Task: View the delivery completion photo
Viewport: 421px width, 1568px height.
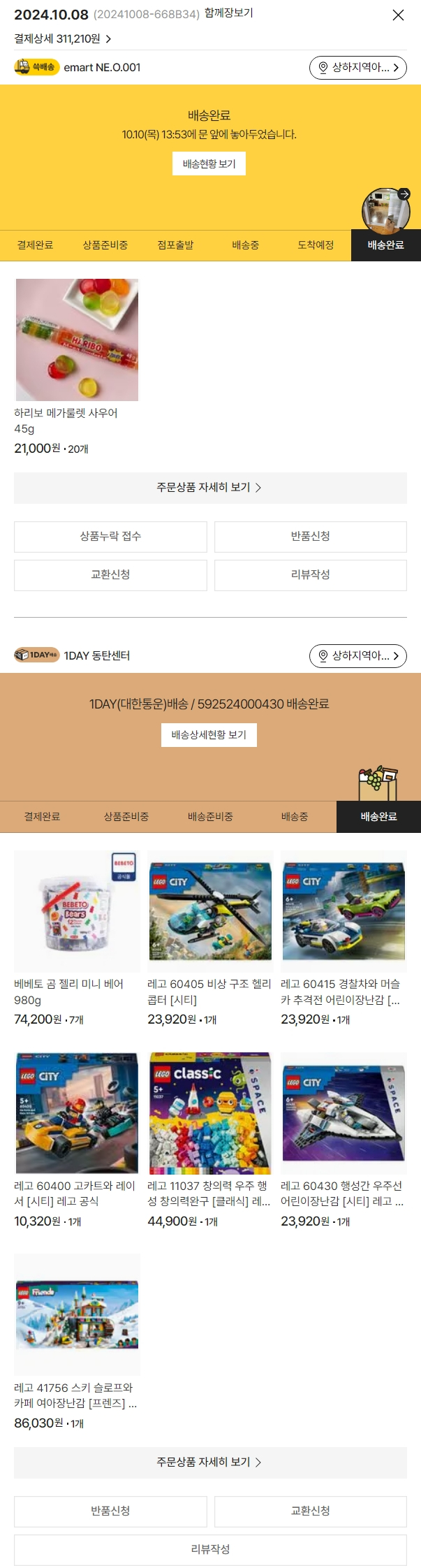Action: point(385,210)
